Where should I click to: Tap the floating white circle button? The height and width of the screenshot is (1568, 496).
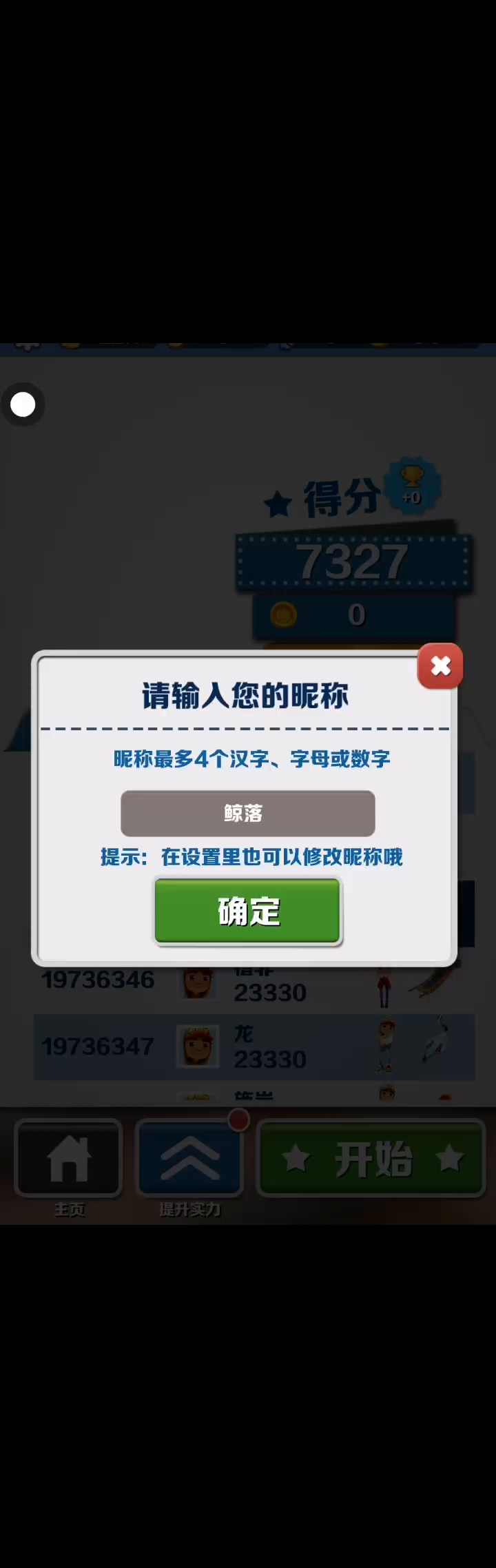click(23, 404)
